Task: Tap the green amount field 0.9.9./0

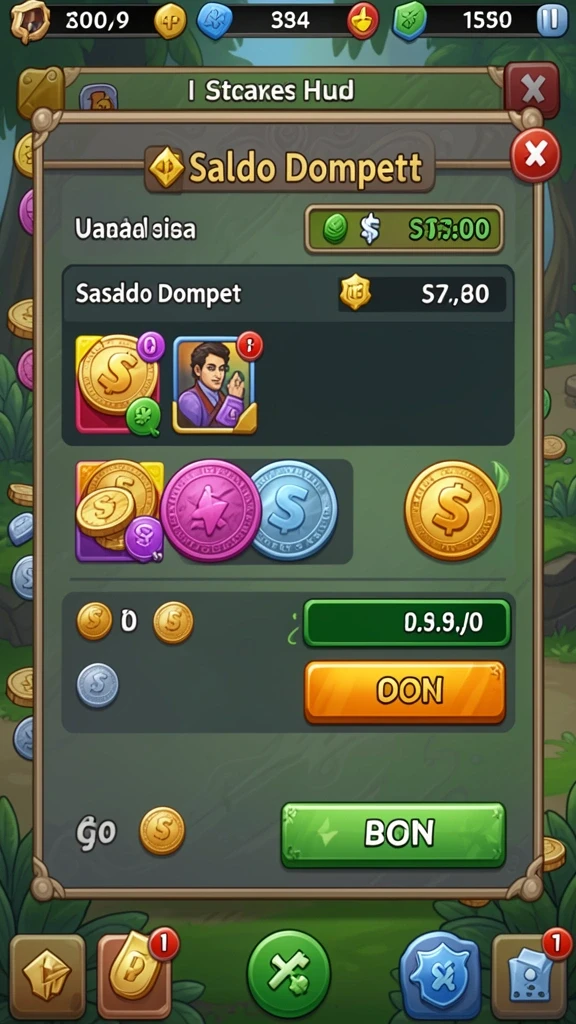Action: (x=407, y=623)
